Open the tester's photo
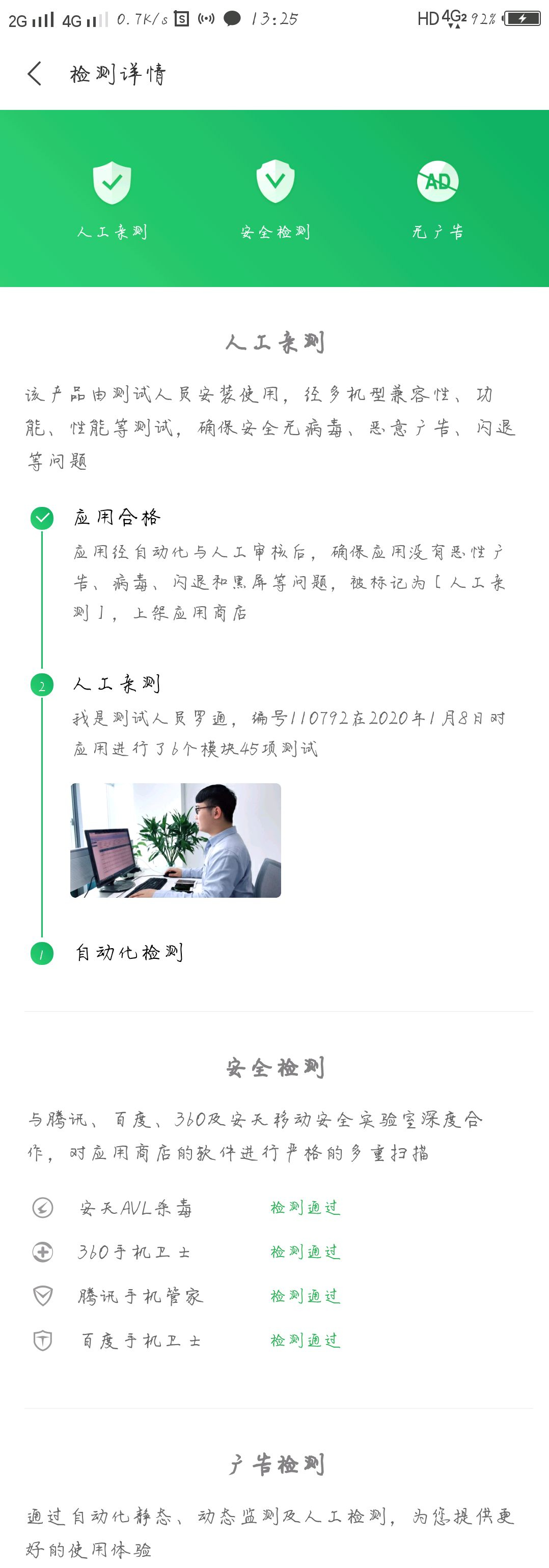 (176, 840)
